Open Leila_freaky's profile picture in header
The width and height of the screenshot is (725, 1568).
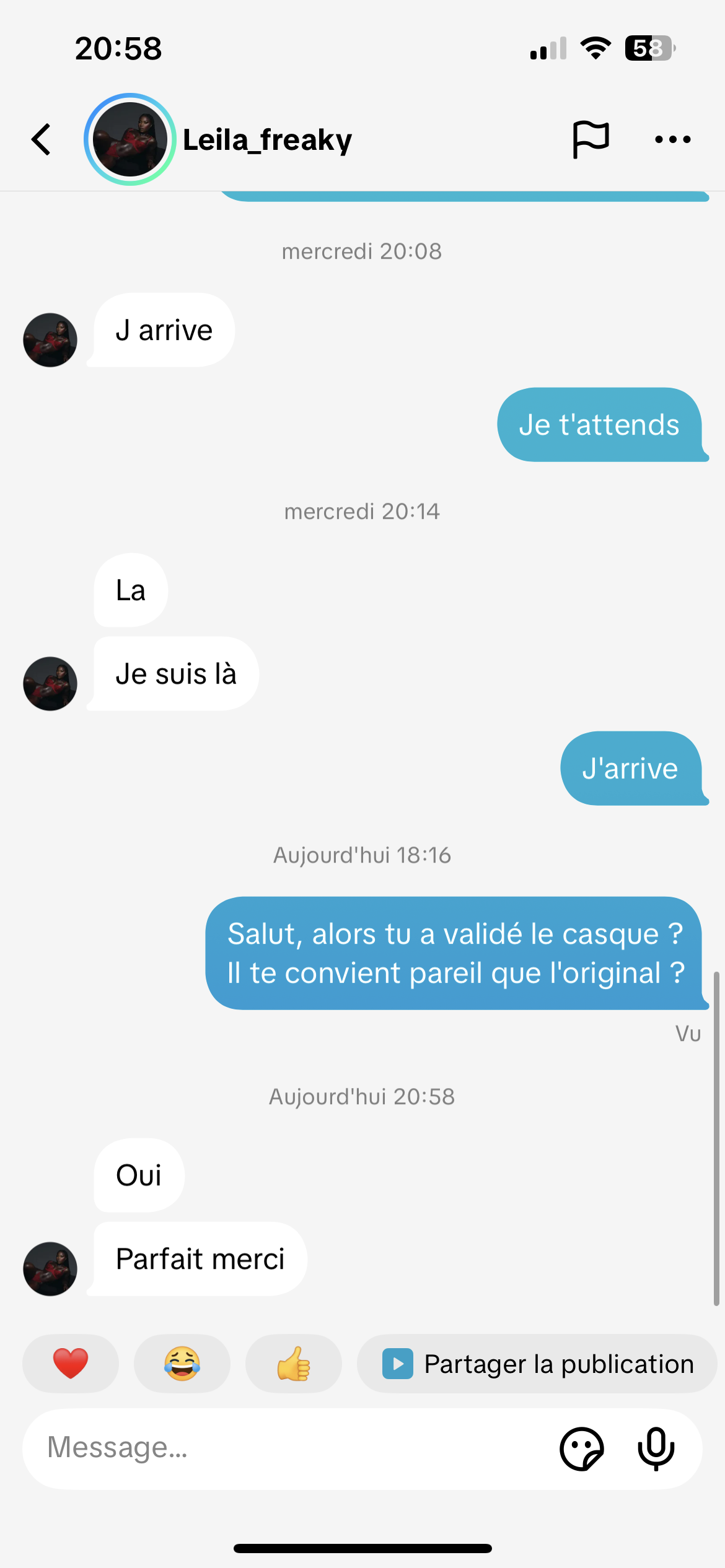coord(130,139)
